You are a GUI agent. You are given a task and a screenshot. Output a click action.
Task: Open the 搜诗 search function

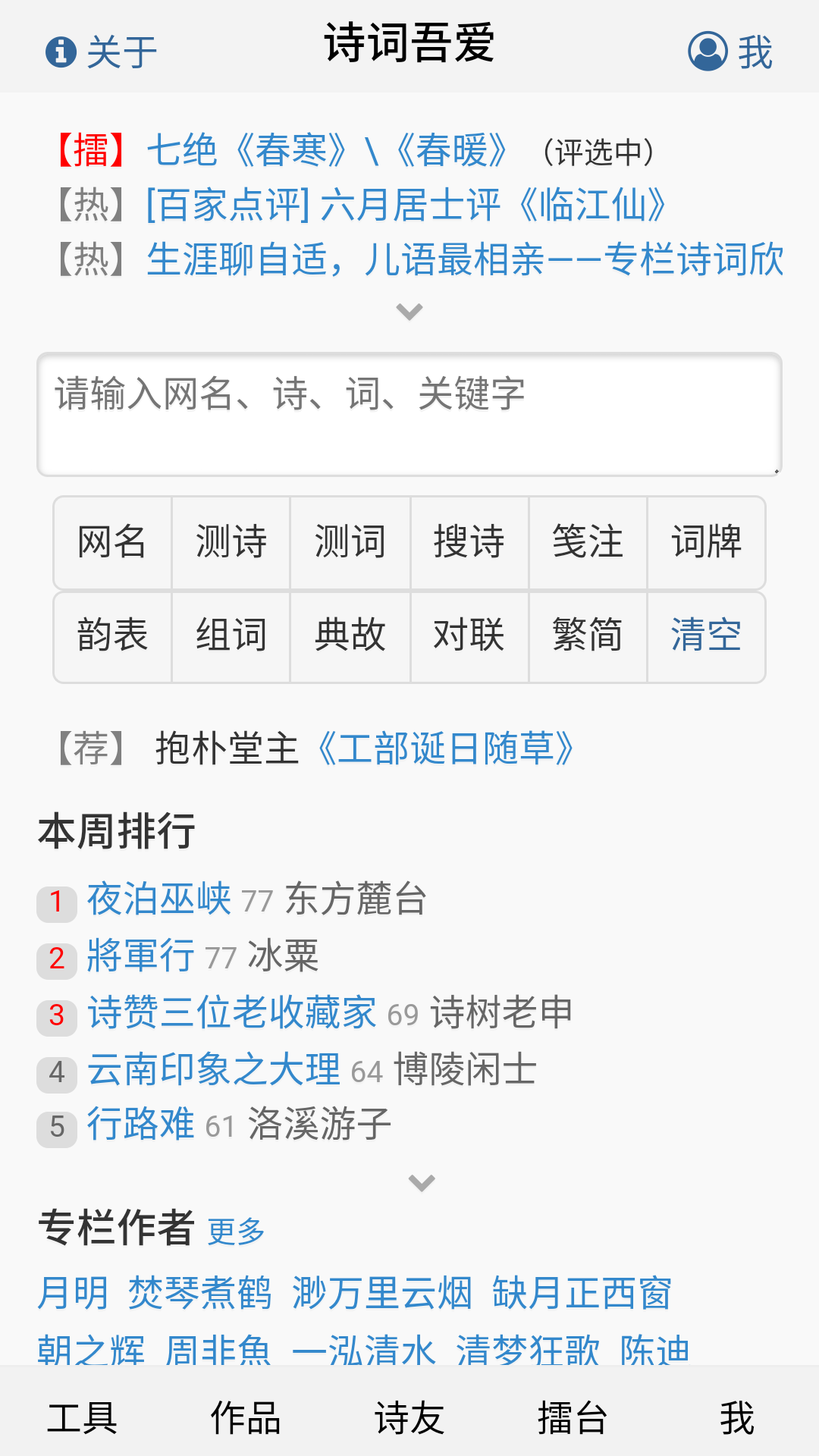point(469,543)
